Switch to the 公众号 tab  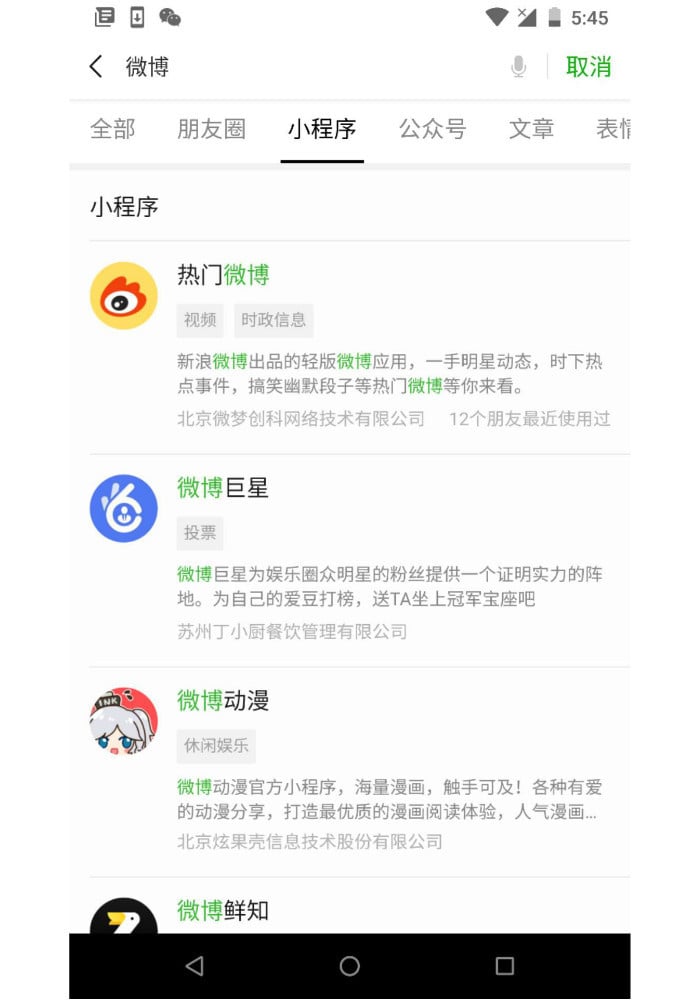pos(432,129)
